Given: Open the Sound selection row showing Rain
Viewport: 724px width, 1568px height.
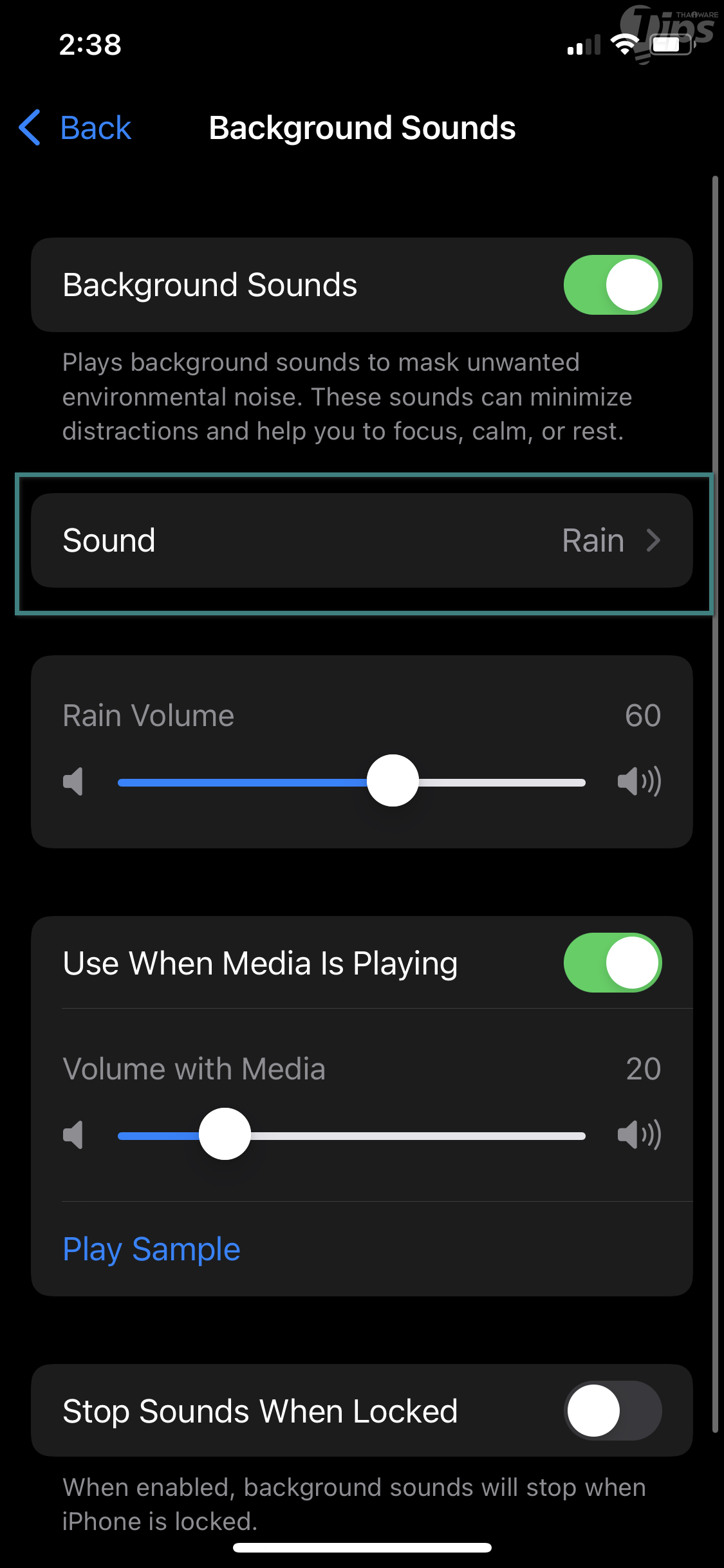Looking at the screenshot, I should point(362,541).
